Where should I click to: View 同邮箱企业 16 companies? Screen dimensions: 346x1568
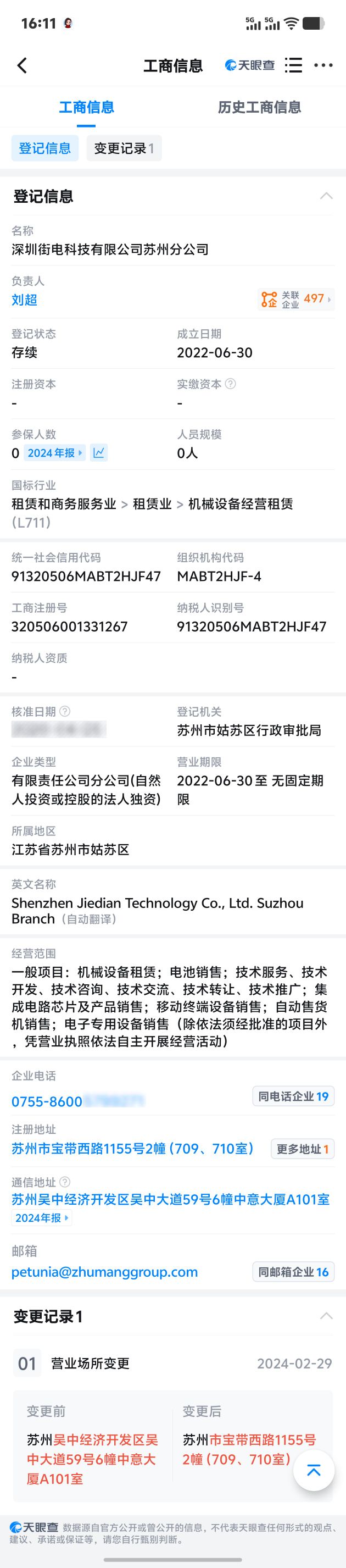(x=293, y=1272)
